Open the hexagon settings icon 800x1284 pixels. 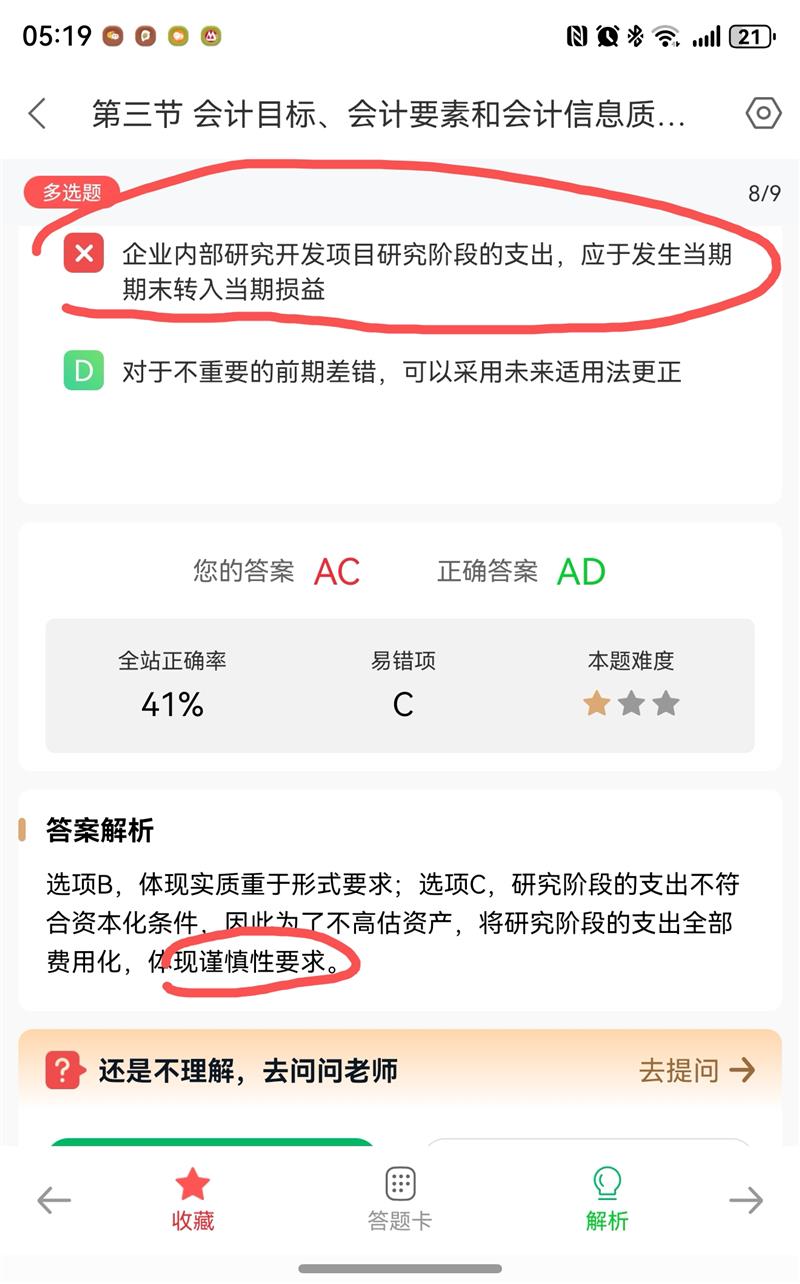[x=763, y=114]
